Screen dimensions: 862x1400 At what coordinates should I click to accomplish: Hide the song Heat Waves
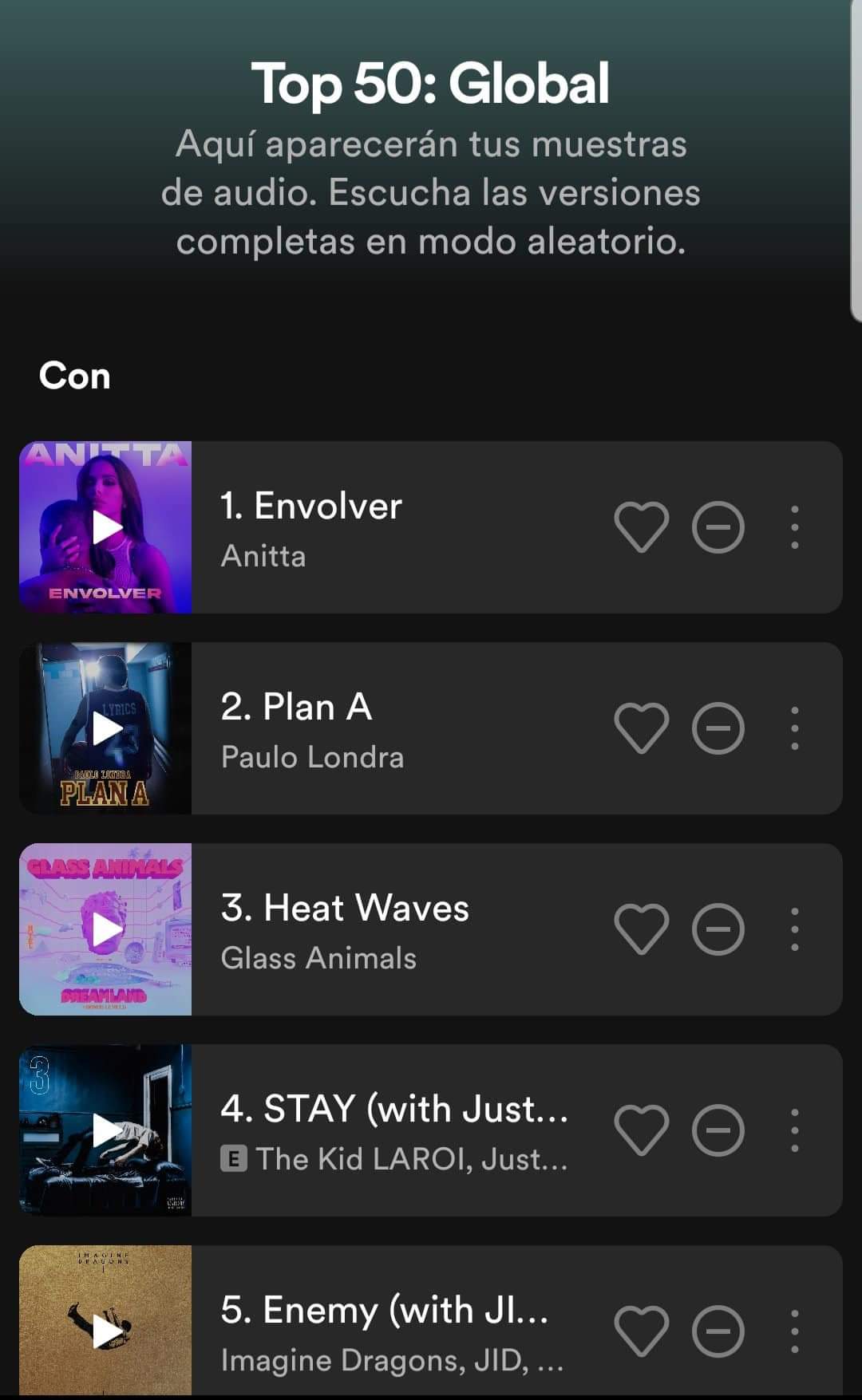tap(718, 929)
